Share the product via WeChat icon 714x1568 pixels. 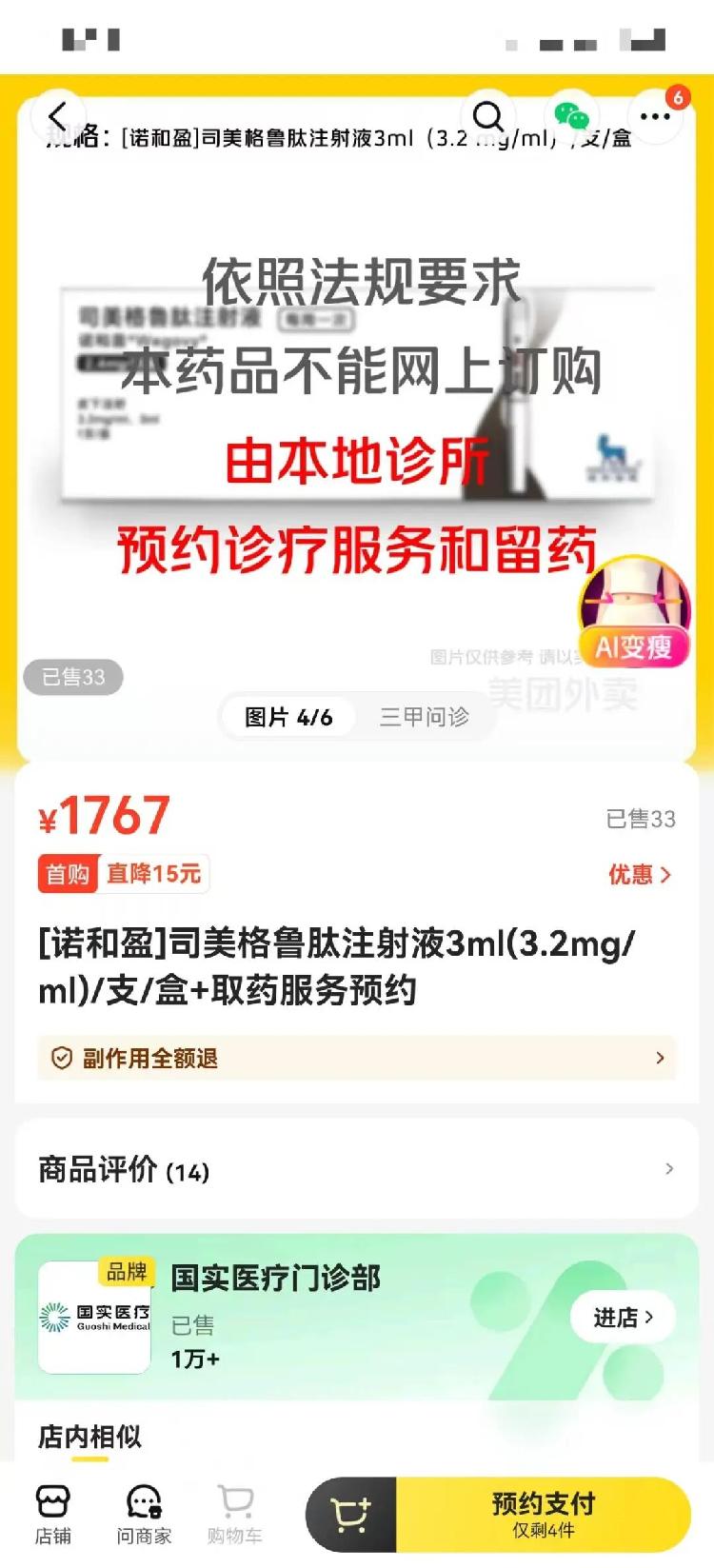coord(571,116)
